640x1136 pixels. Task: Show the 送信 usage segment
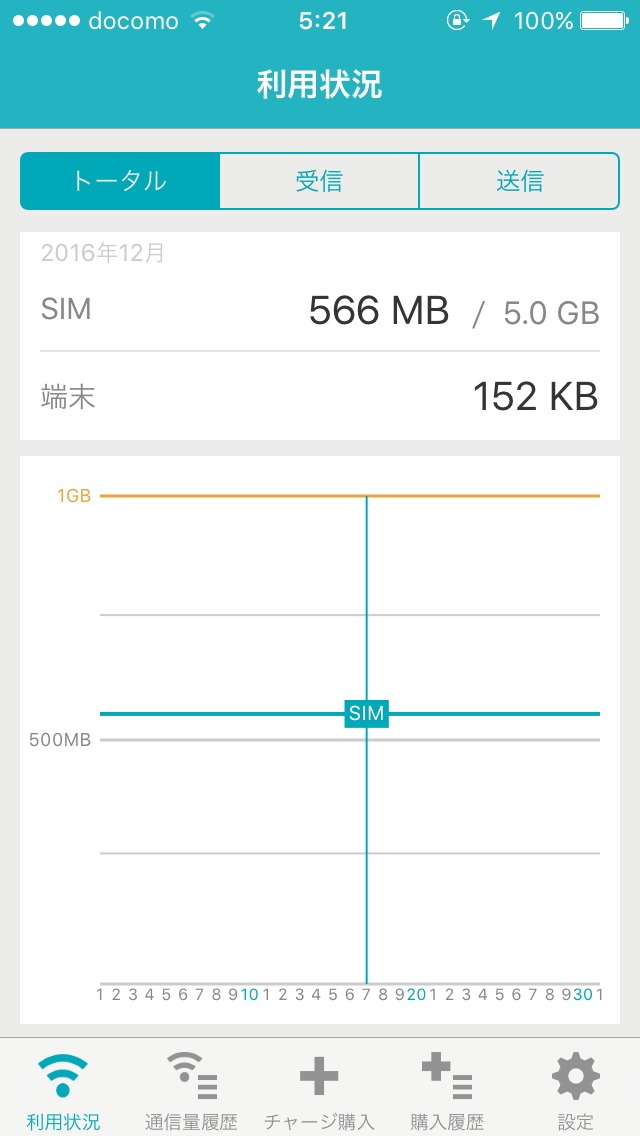pos(519,181)
